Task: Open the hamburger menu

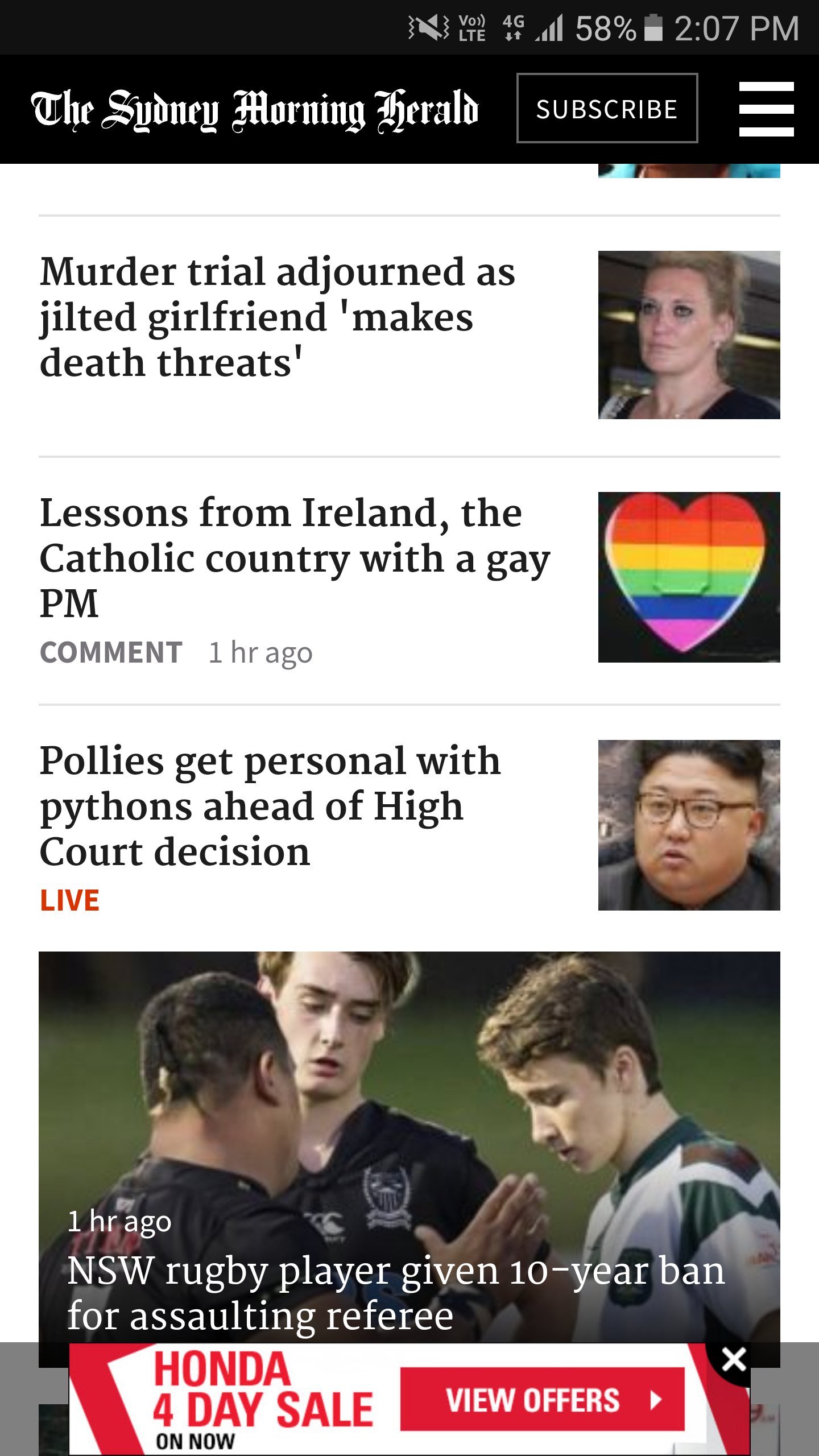Action: click(766, 109)
